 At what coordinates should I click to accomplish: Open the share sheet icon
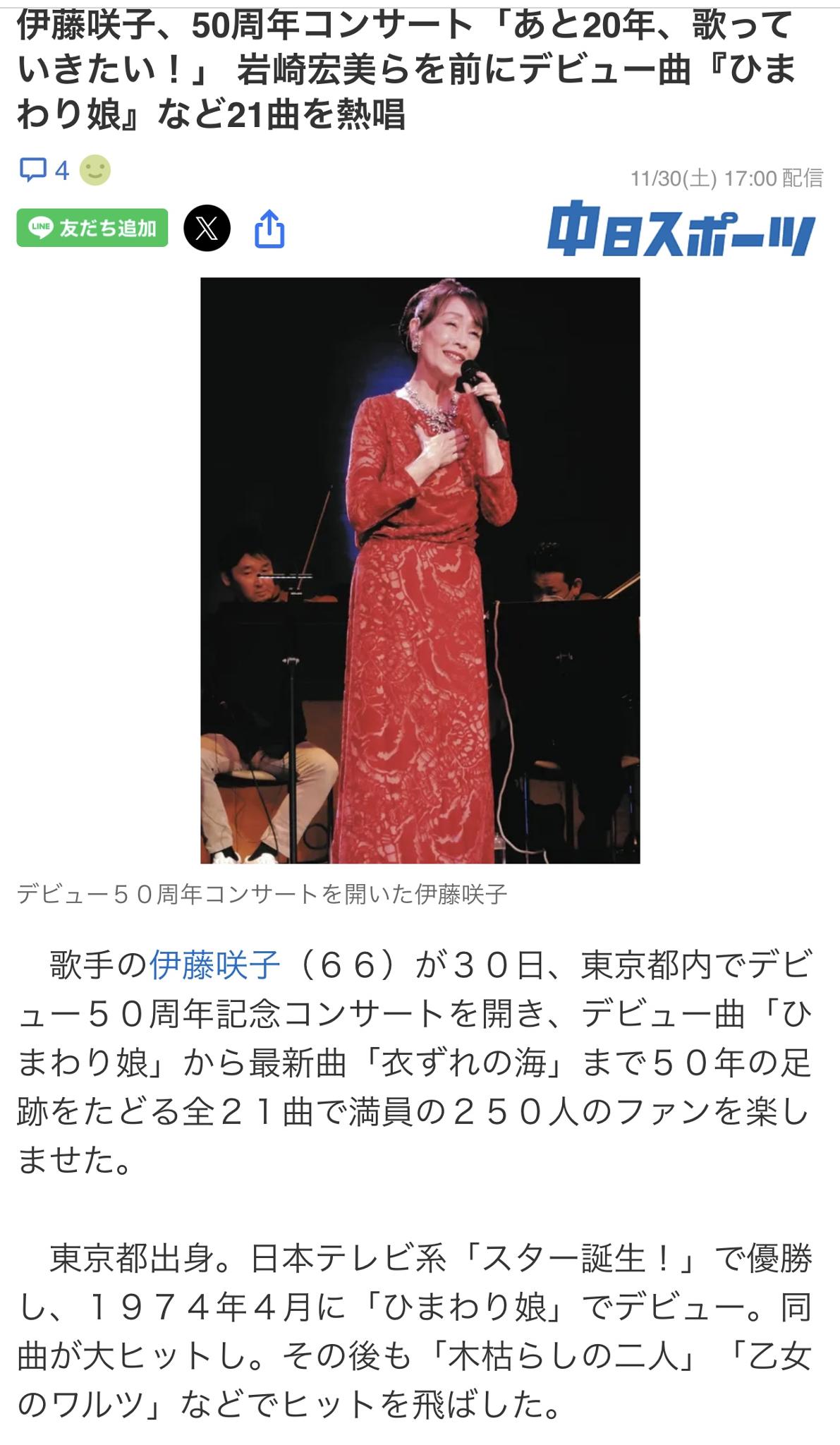click(x=269, y=229)
